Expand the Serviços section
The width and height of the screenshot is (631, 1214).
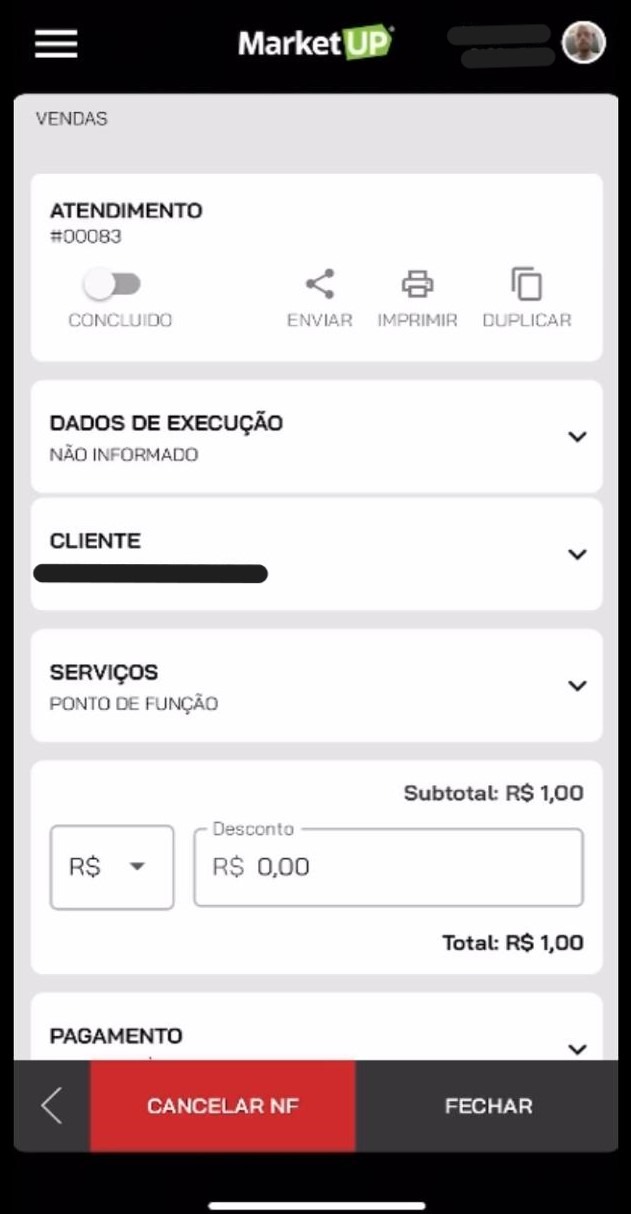[x=577, y=686]
